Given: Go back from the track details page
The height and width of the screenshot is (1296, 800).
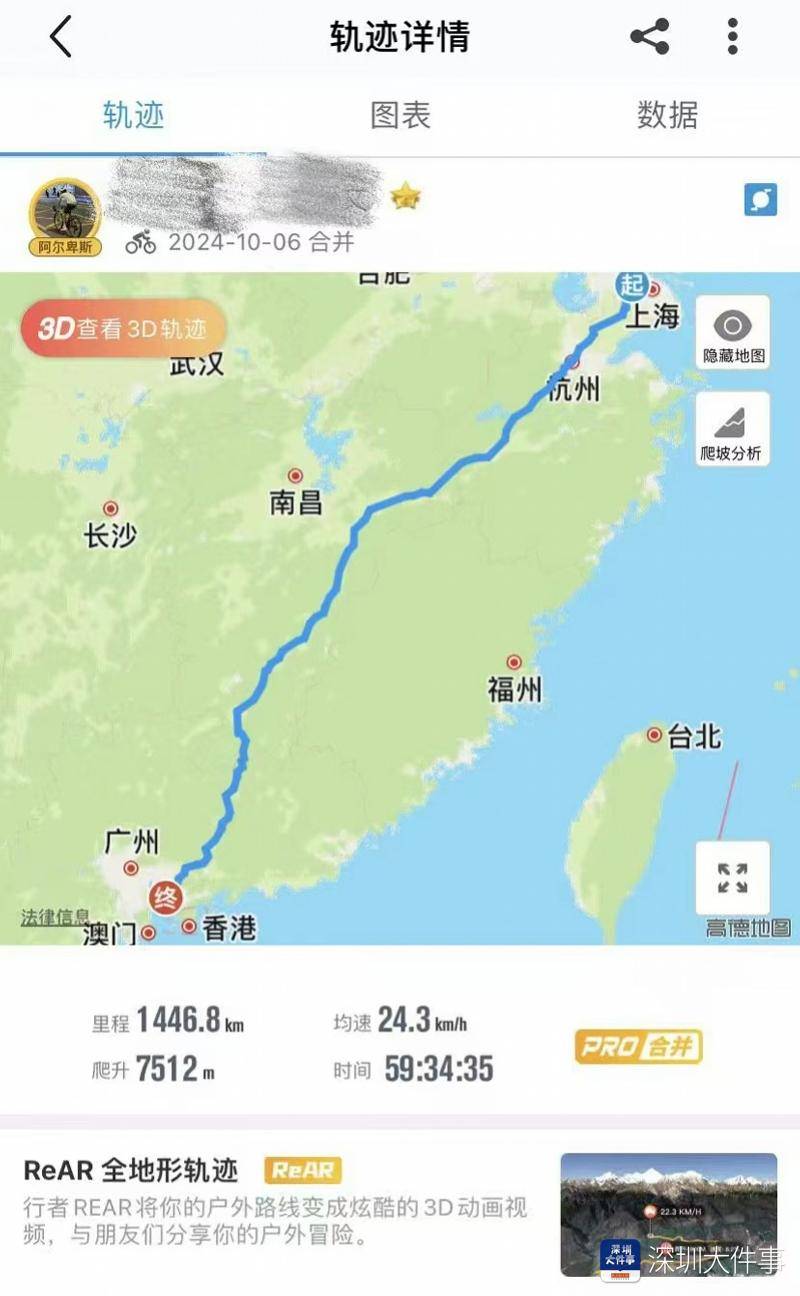Looking at the screenshot, I should [x=62, y=38].
